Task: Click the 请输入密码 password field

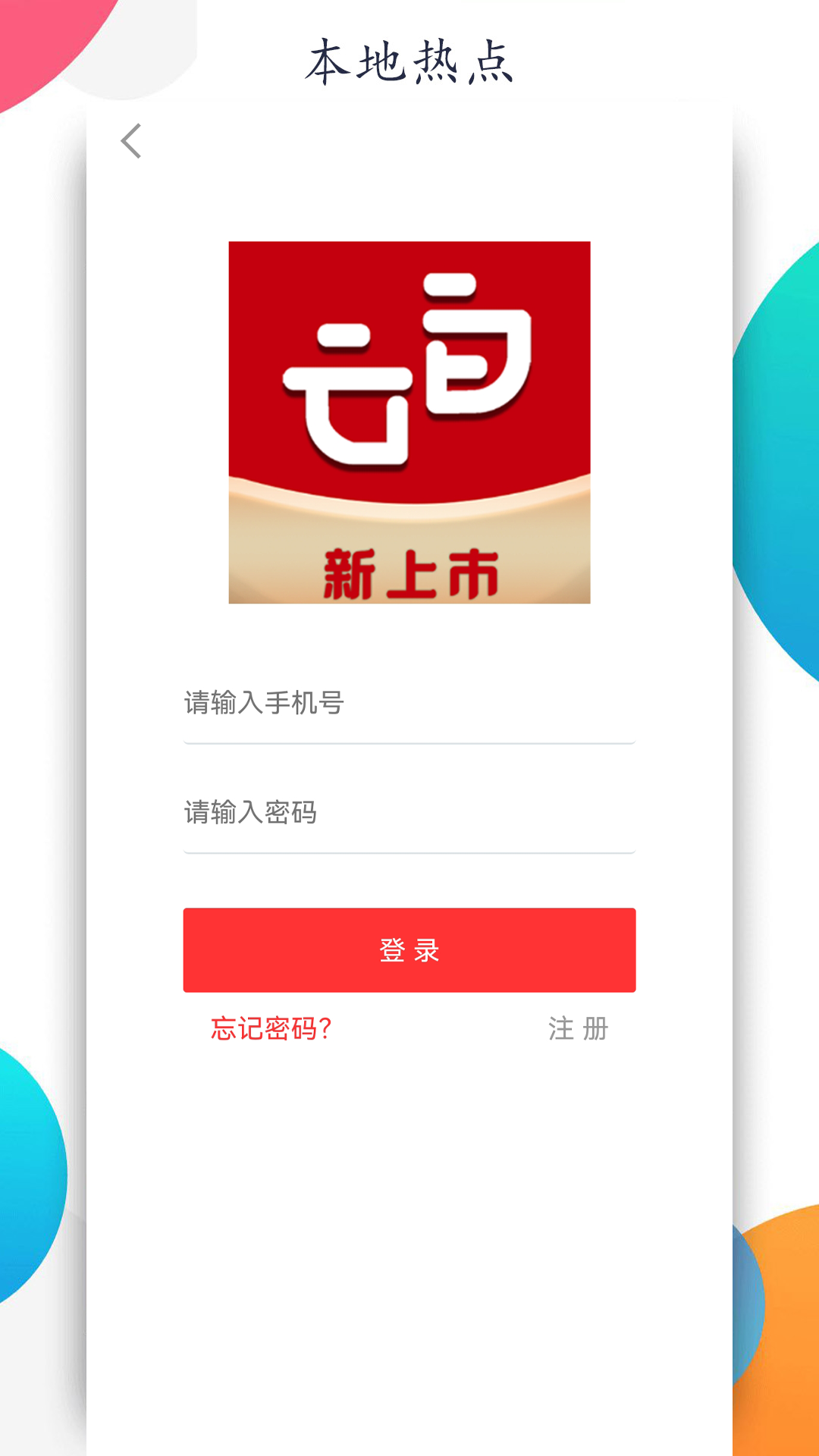Action: (409, 813)
